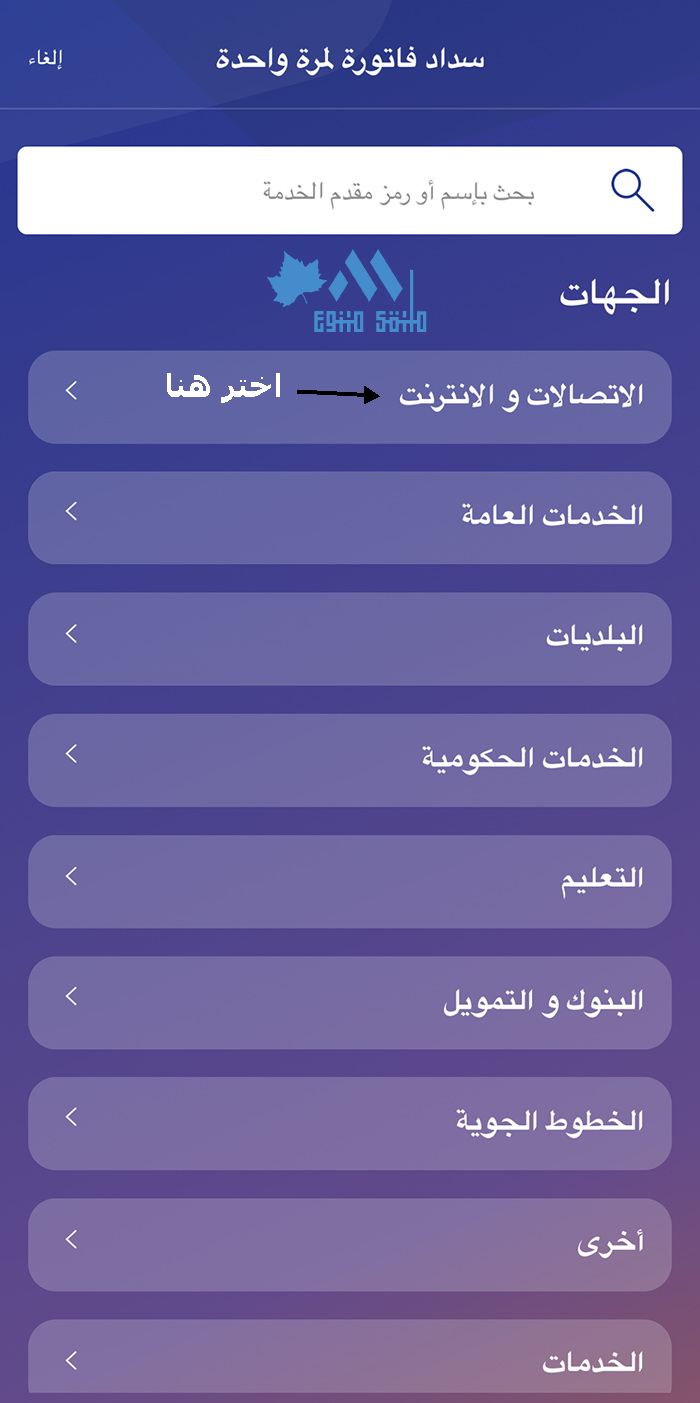Tap the service provider search field
This screenshot has width=700, height=1403.
(x=350, y=191)
